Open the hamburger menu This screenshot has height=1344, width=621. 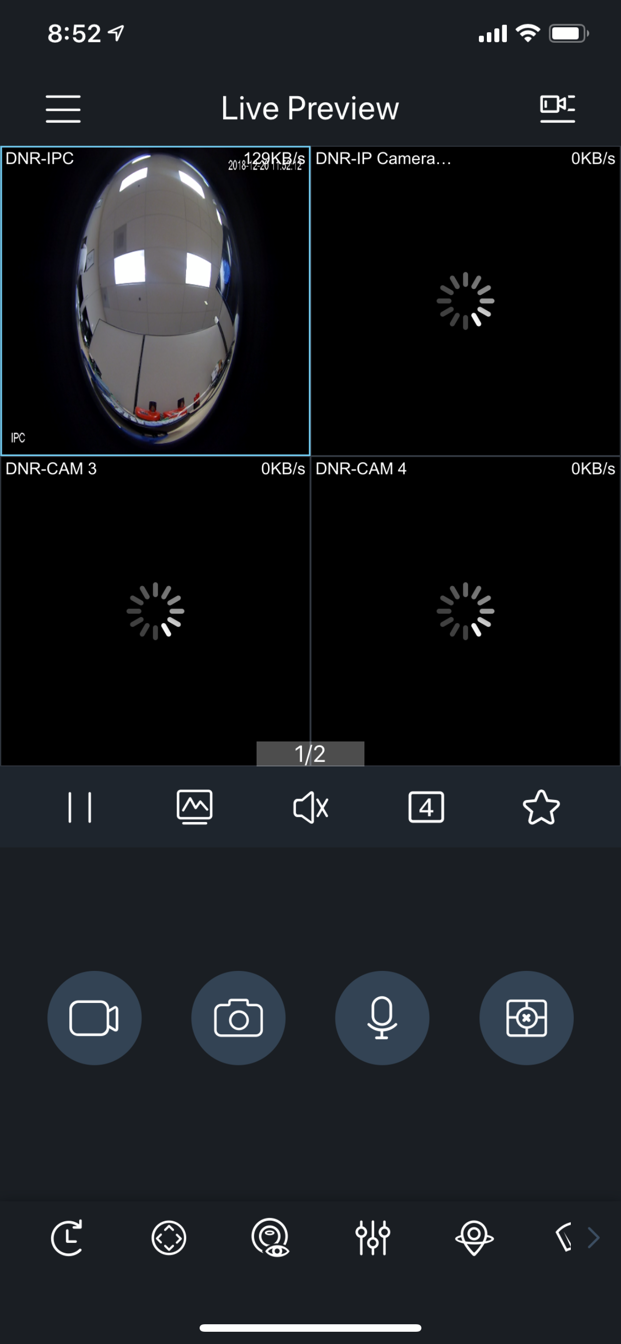63,108
